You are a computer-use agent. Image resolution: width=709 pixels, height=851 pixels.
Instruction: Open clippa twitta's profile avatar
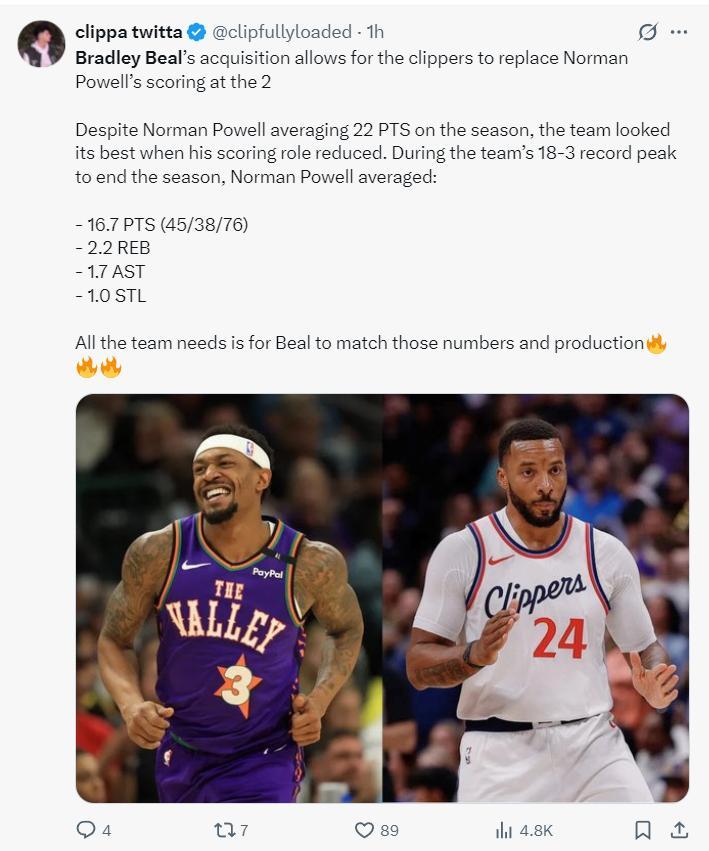point(41,43)
